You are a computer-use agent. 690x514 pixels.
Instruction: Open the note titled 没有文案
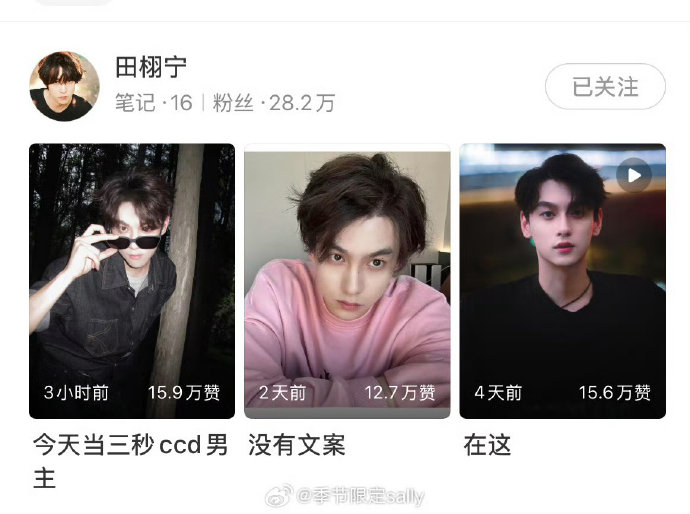[347, 281]
